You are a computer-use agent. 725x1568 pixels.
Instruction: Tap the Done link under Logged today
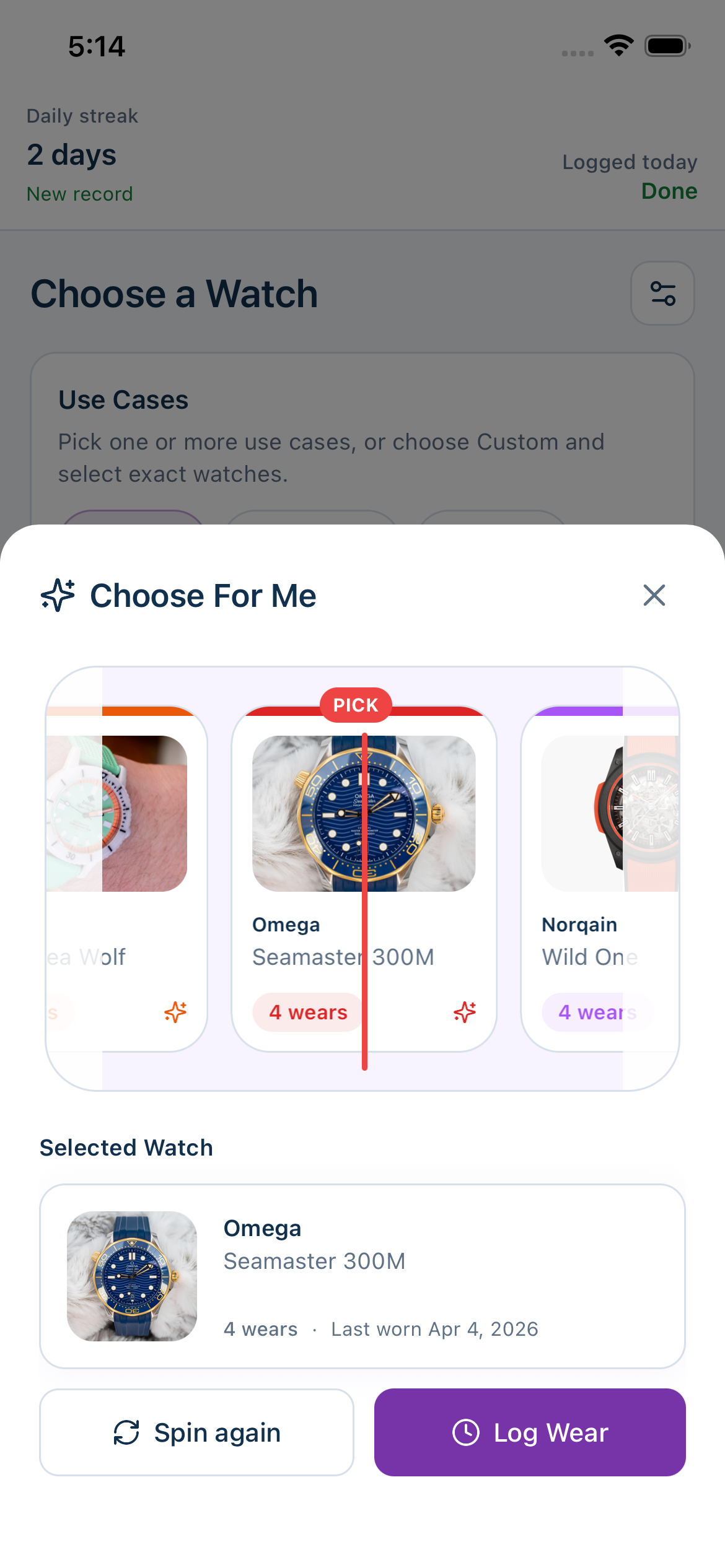click(x=669, y=191)
